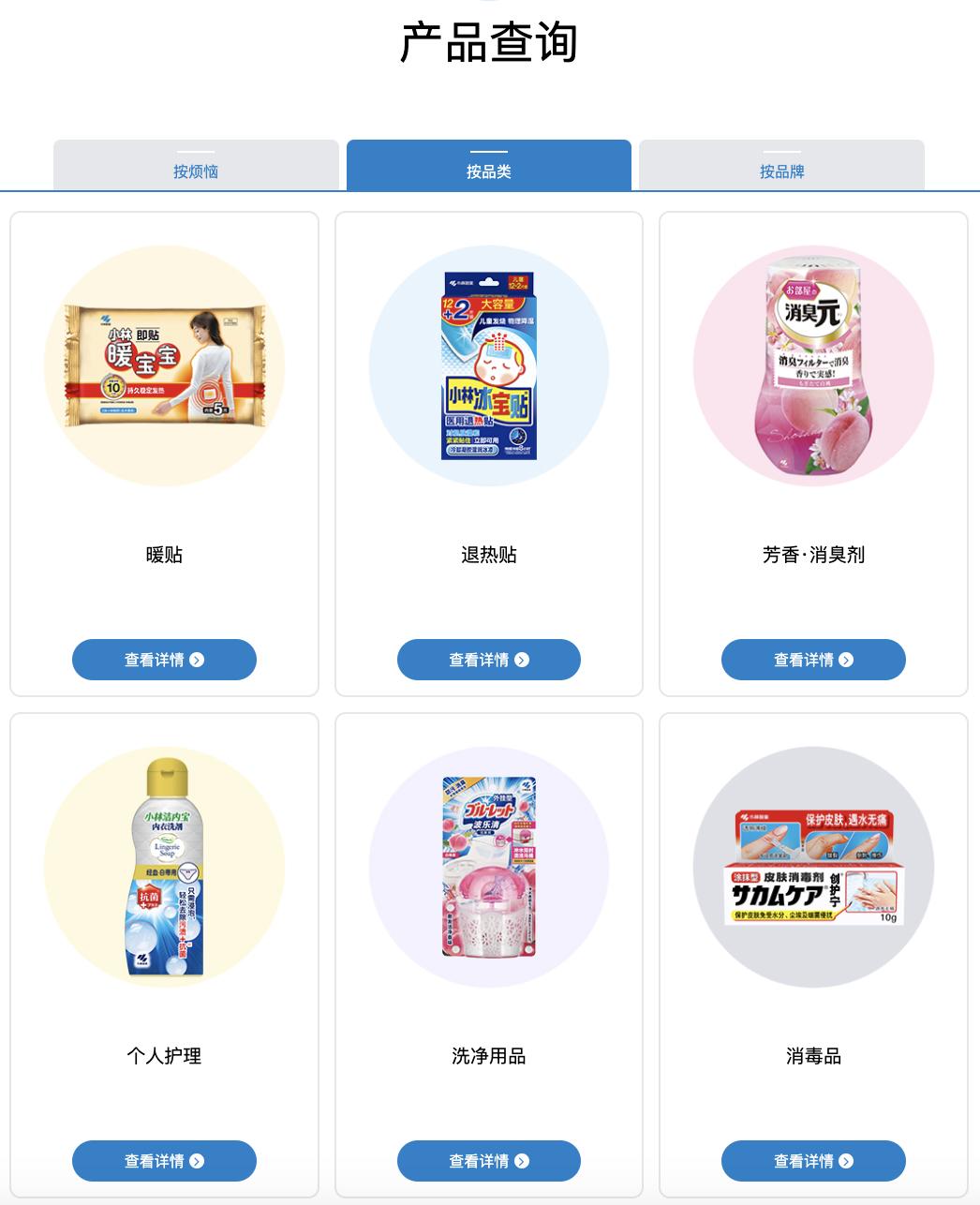The width and height of the screenshot is (980, 1205).
Task: Open 查看详情 for 芳香·消臭剂
Action: pyautogui.click(x=813, y=660)
